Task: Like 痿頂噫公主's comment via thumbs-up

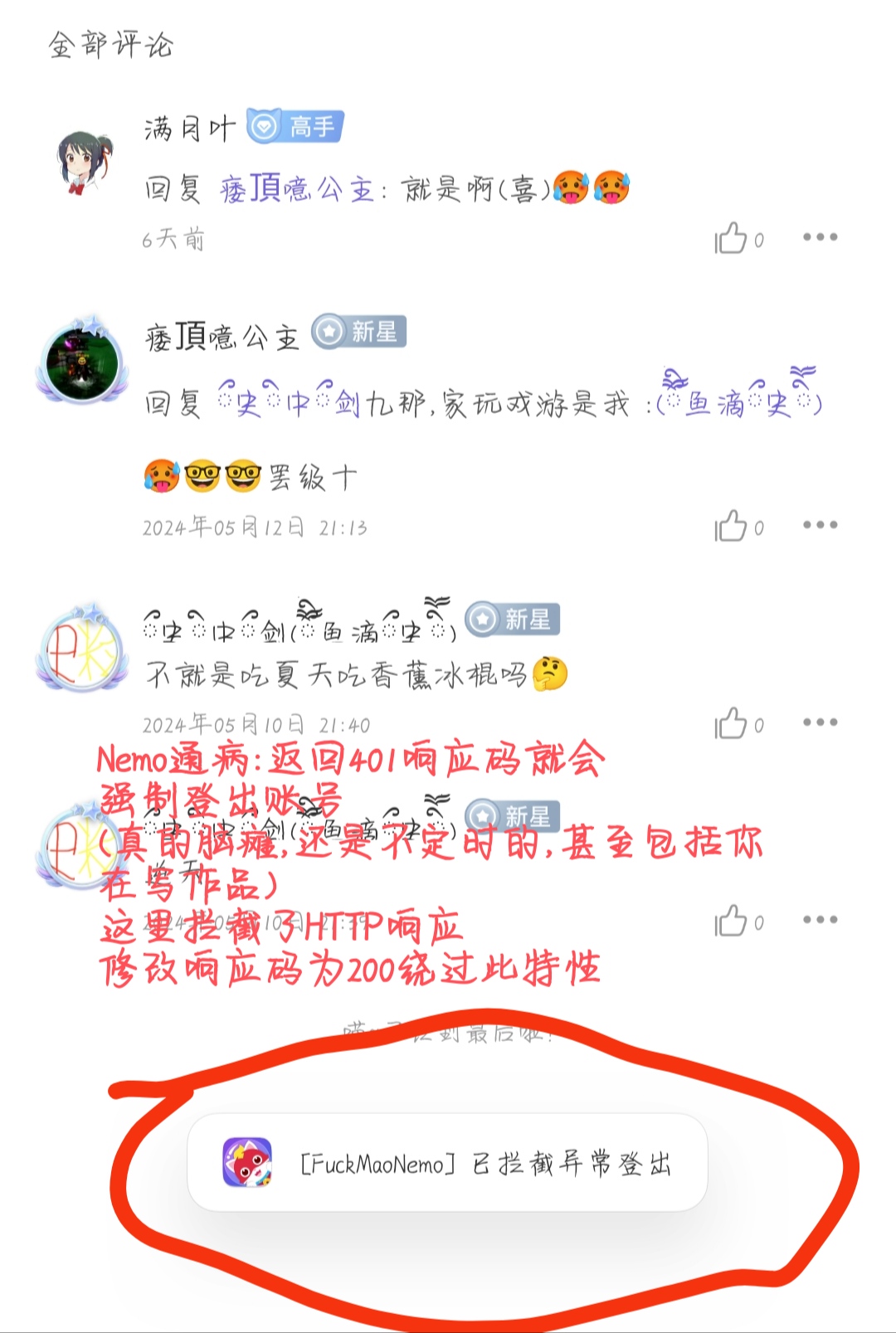Action: pyautogui.click(x=733, y=524)
